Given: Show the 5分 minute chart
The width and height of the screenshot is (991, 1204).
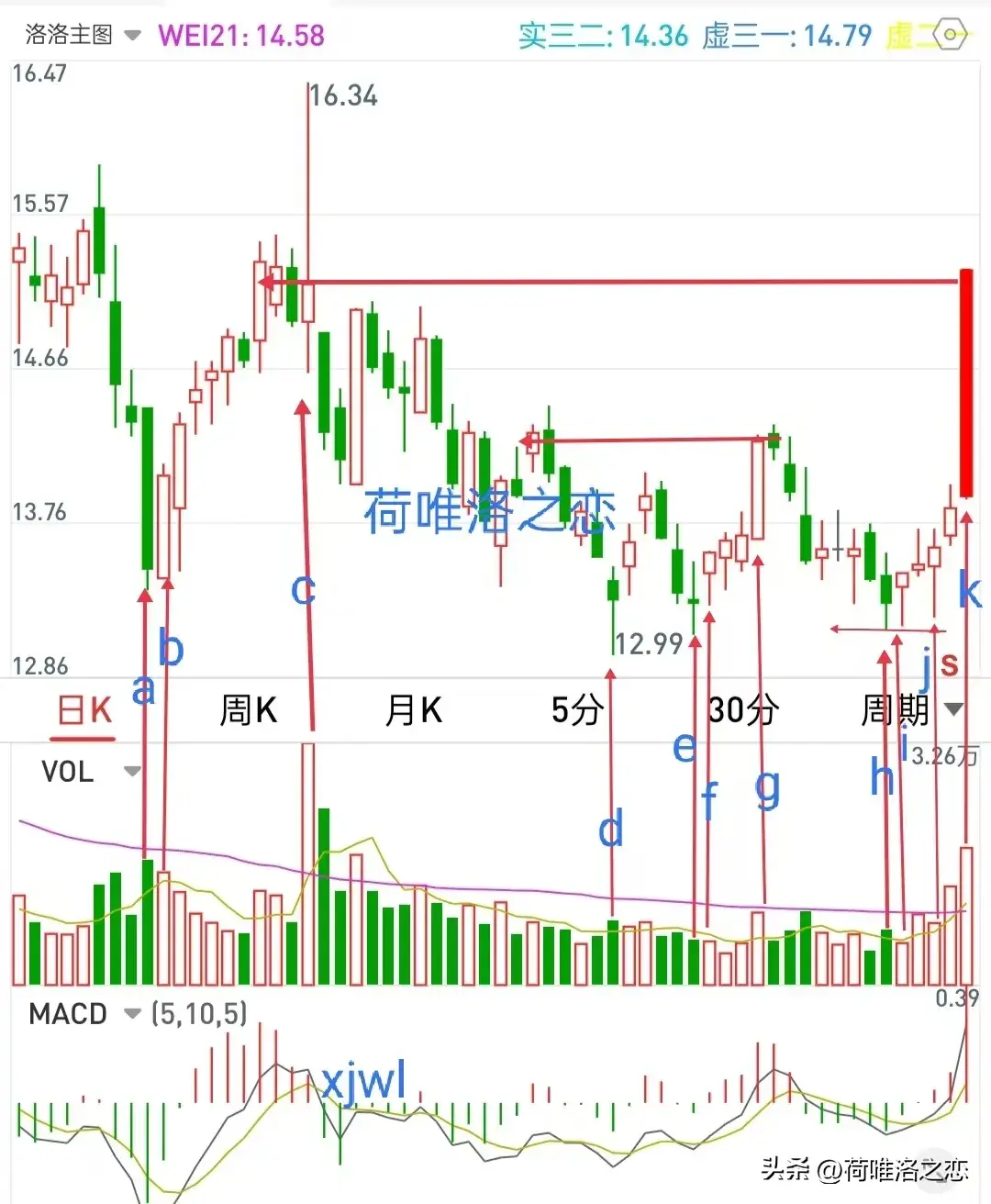Looking at the screenshot, I should pyautogui.click(x=576, y=711).
